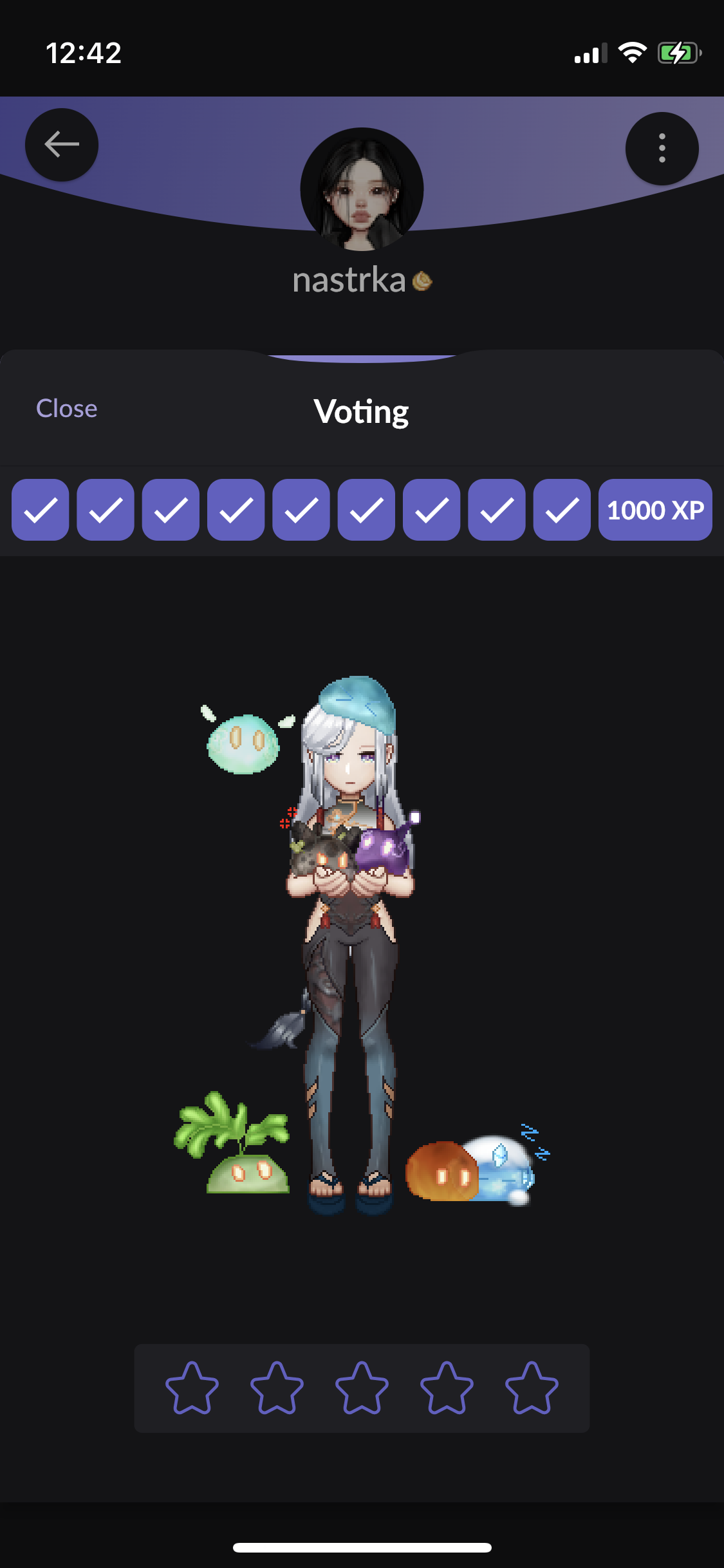Image resolution: width=724 pixels, height=1568 pixels.
Task: Select the first vote checkmark
Action: coord(39,510)
